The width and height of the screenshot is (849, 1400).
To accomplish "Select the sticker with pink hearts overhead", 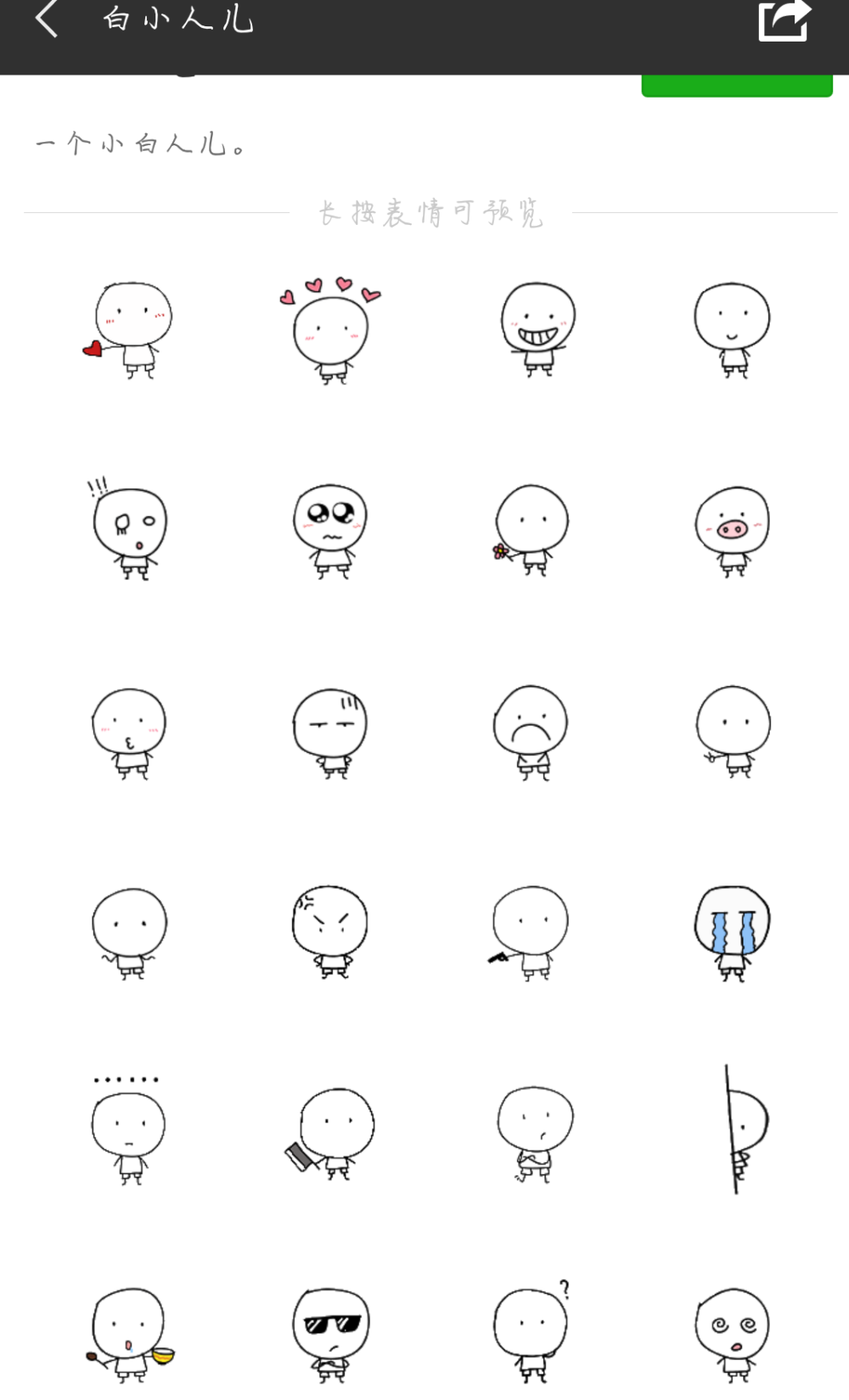I will point(331,329).
